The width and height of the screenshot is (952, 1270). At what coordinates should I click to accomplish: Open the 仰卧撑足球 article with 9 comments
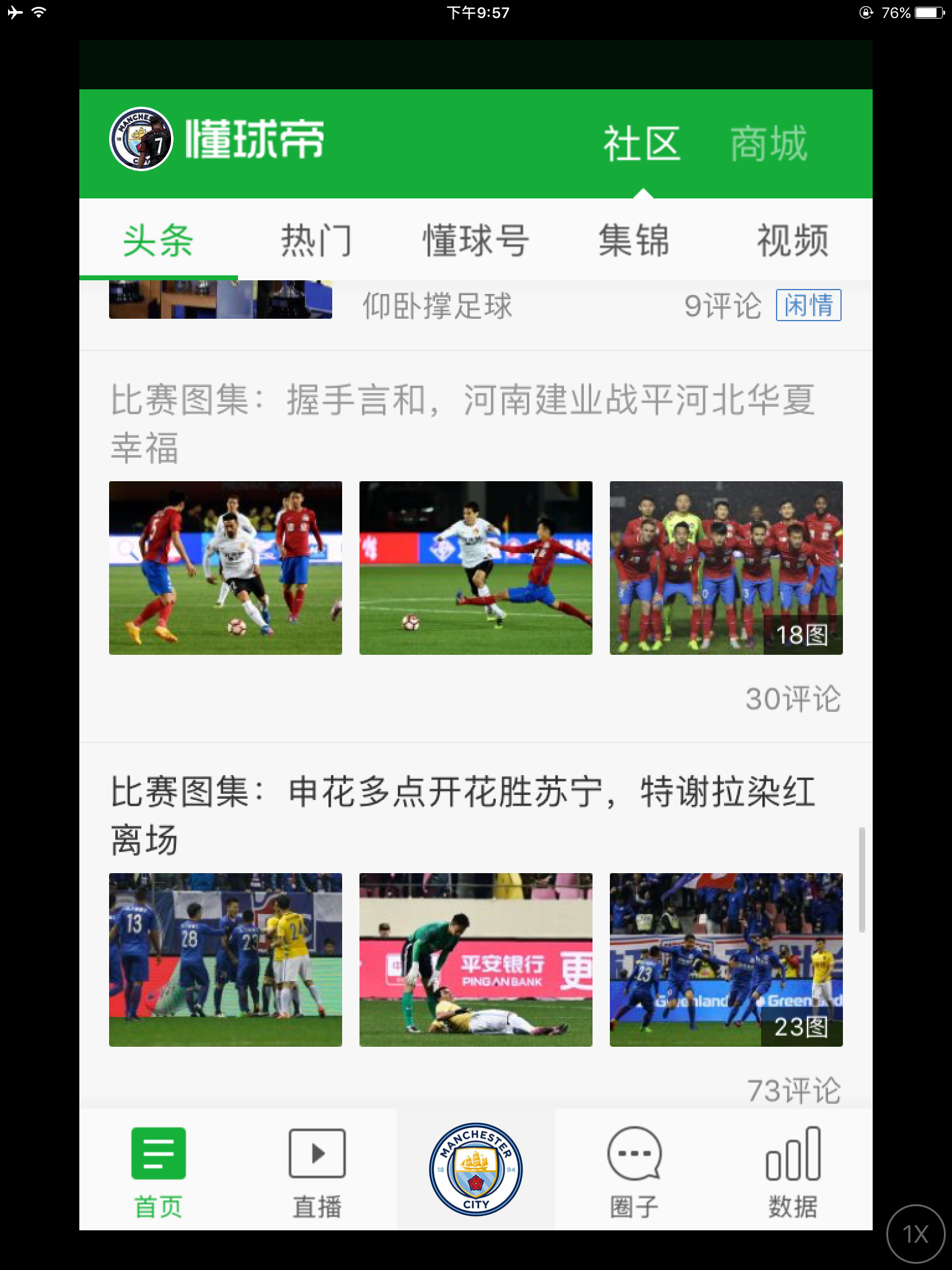tap(437, 306)
